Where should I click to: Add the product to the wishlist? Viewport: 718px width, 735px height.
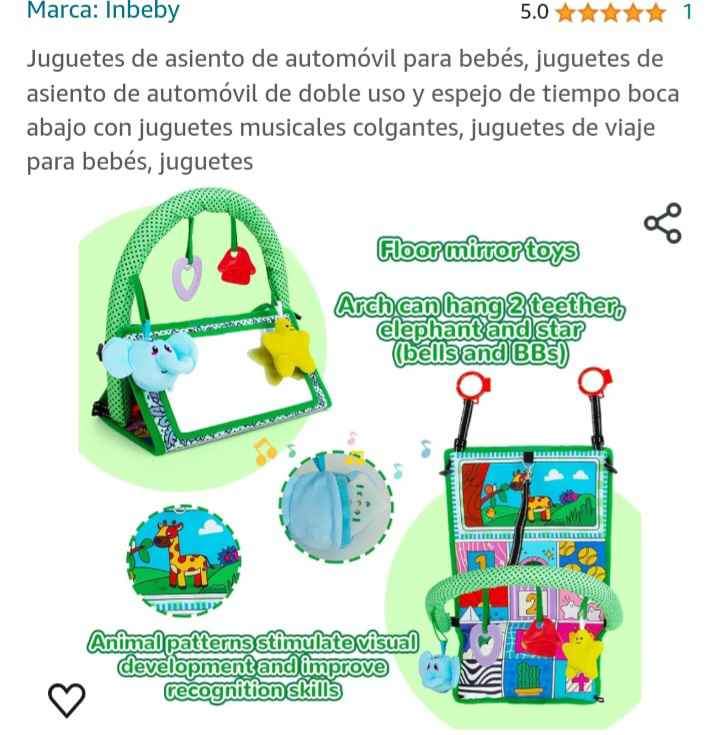67,700
